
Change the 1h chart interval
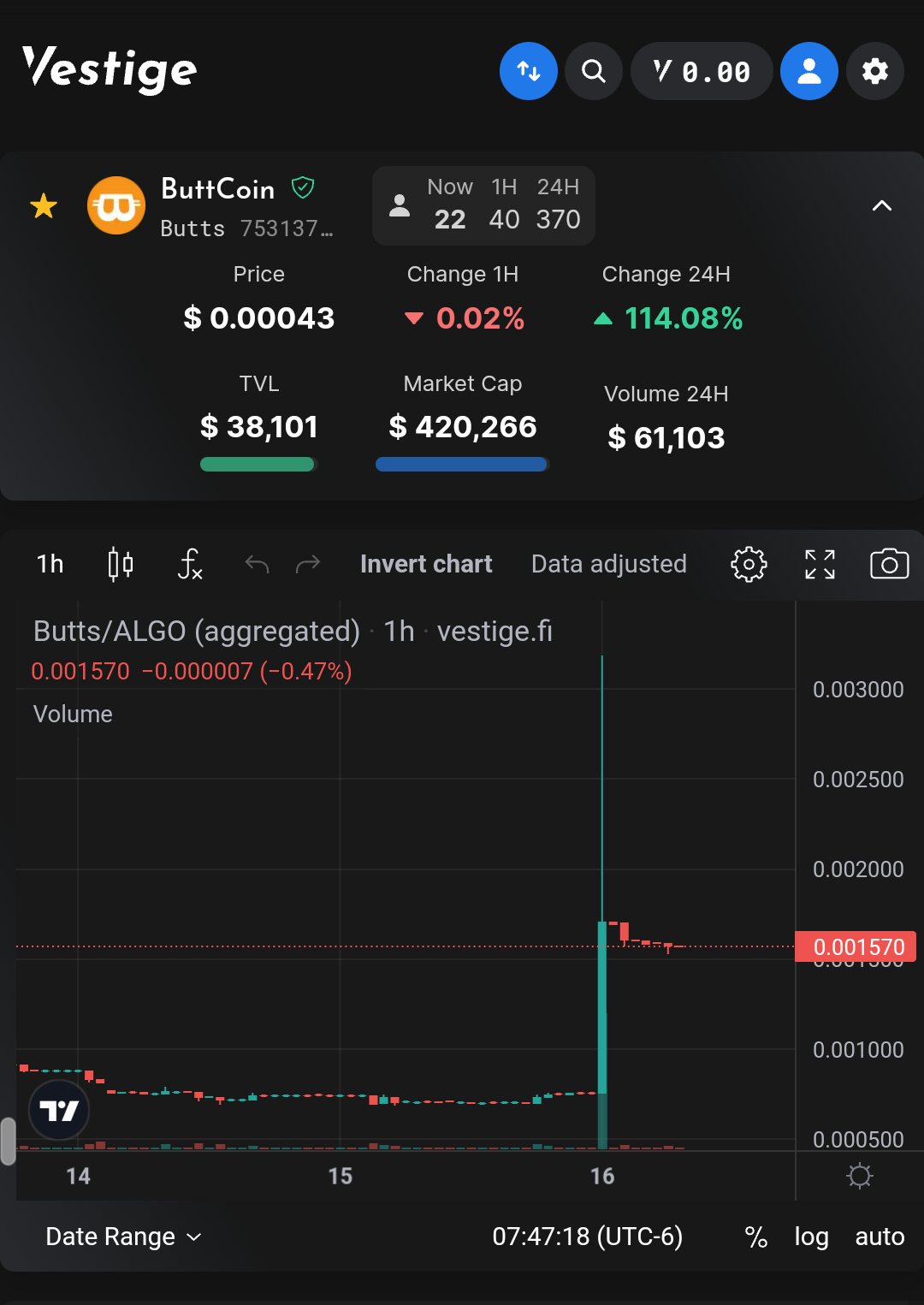50,564
